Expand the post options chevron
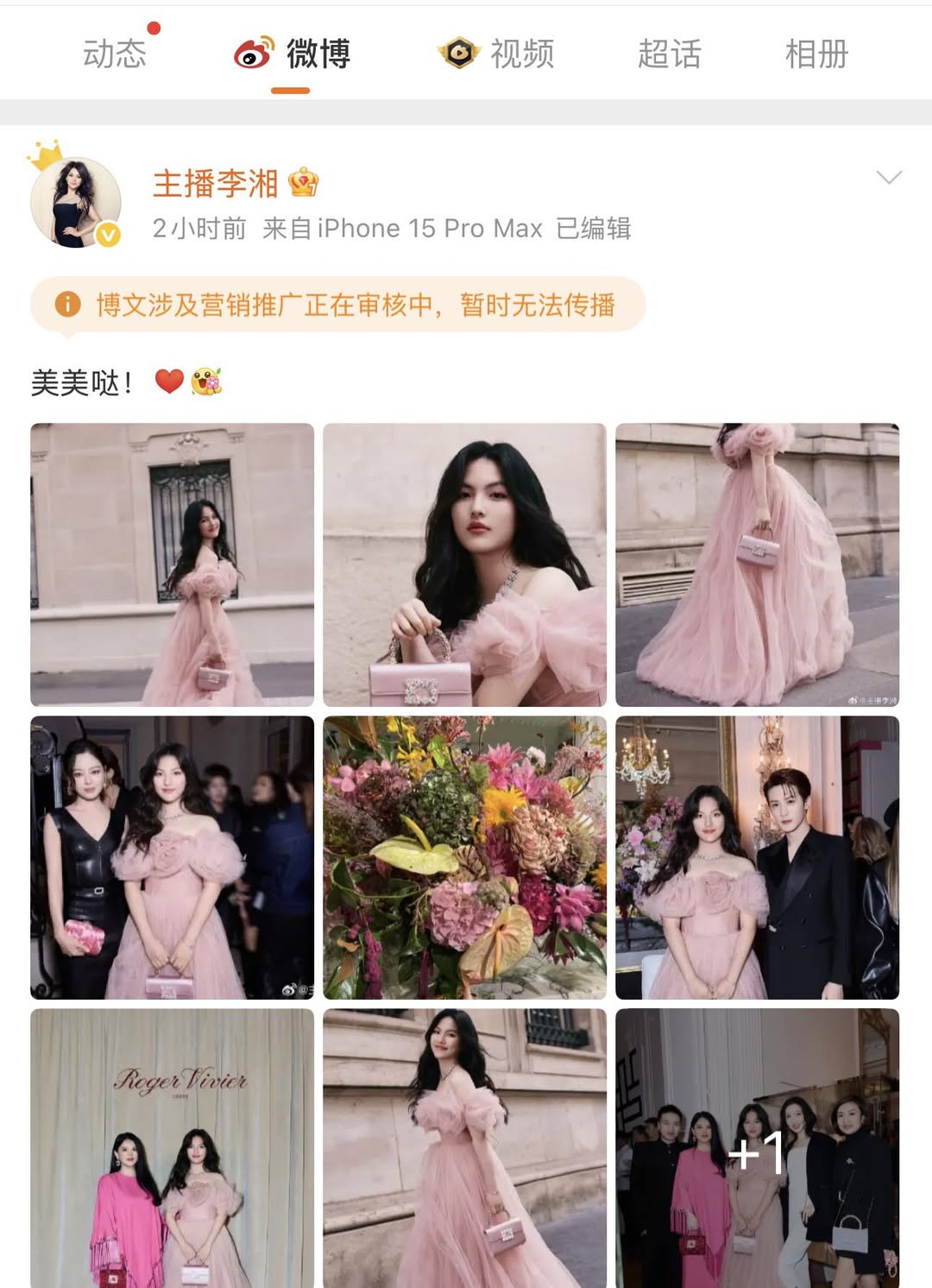The width and height of the screenshot is (932, 1288). 888,177
